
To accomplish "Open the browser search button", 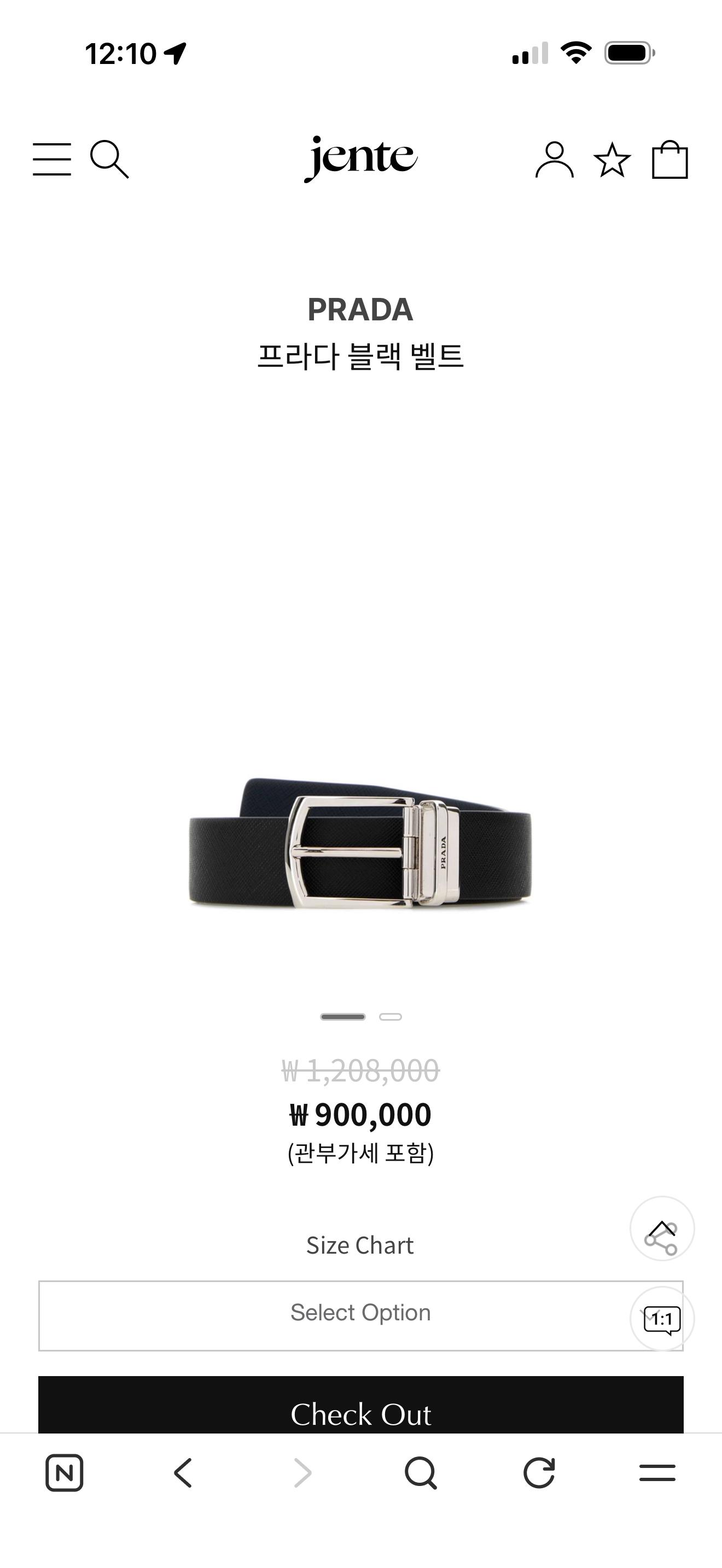I will tap(421, 1473).
